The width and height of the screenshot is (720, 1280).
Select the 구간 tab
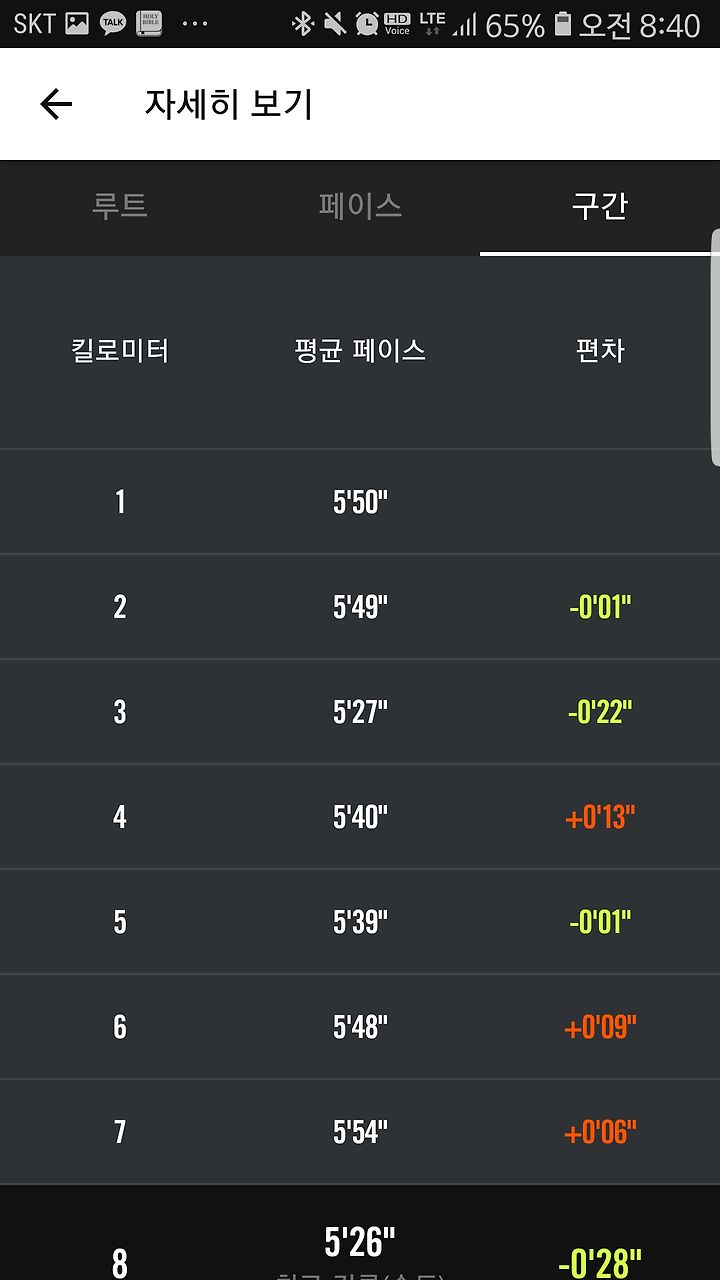coord(600,207)
